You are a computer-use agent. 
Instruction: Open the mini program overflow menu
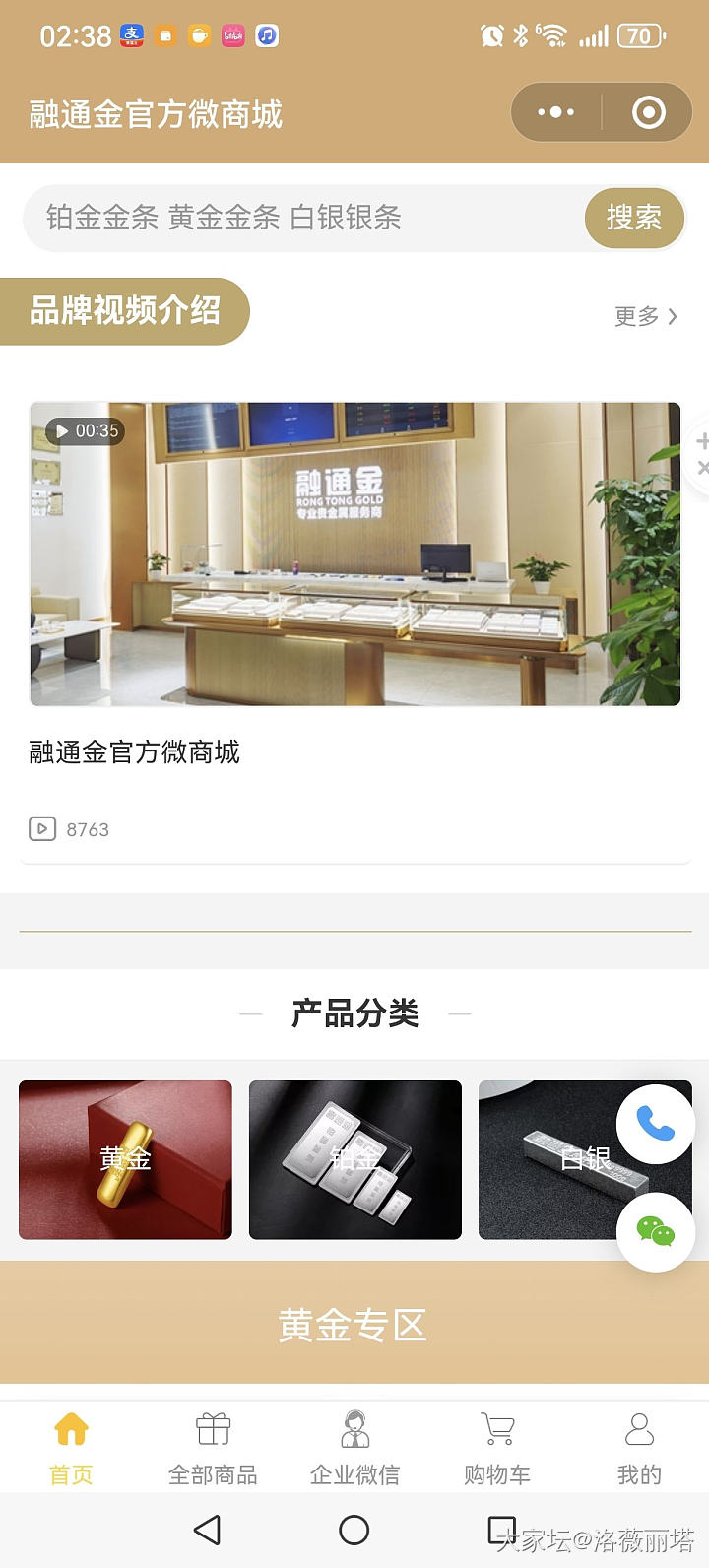[x=556, y=112]
